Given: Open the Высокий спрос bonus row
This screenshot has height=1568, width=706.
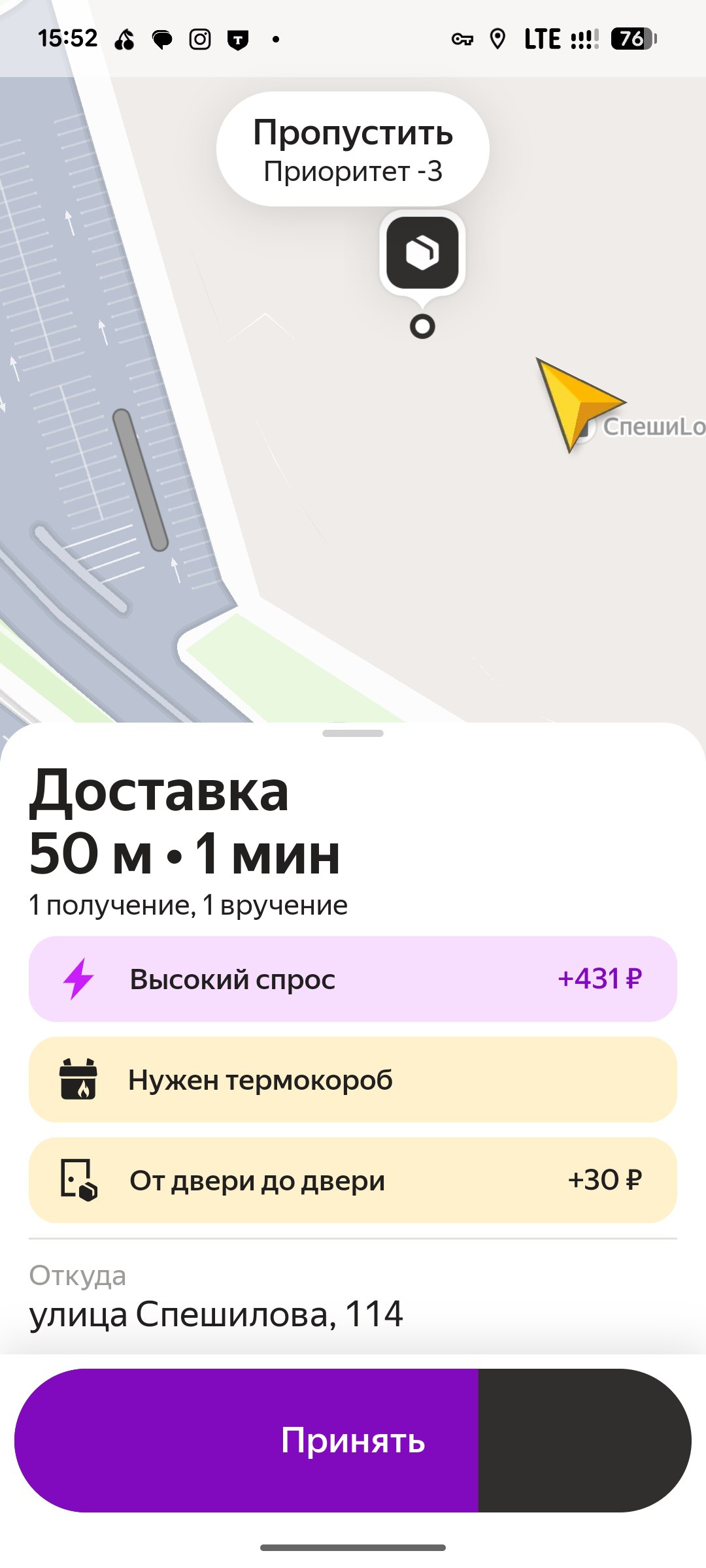Looking at the screenshot, I should [x=352, y=979].
